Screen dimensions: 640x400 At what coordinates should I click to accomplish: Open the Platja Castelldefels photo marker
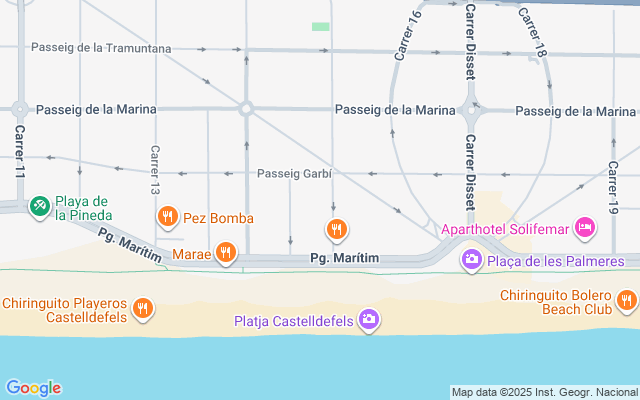369,319
